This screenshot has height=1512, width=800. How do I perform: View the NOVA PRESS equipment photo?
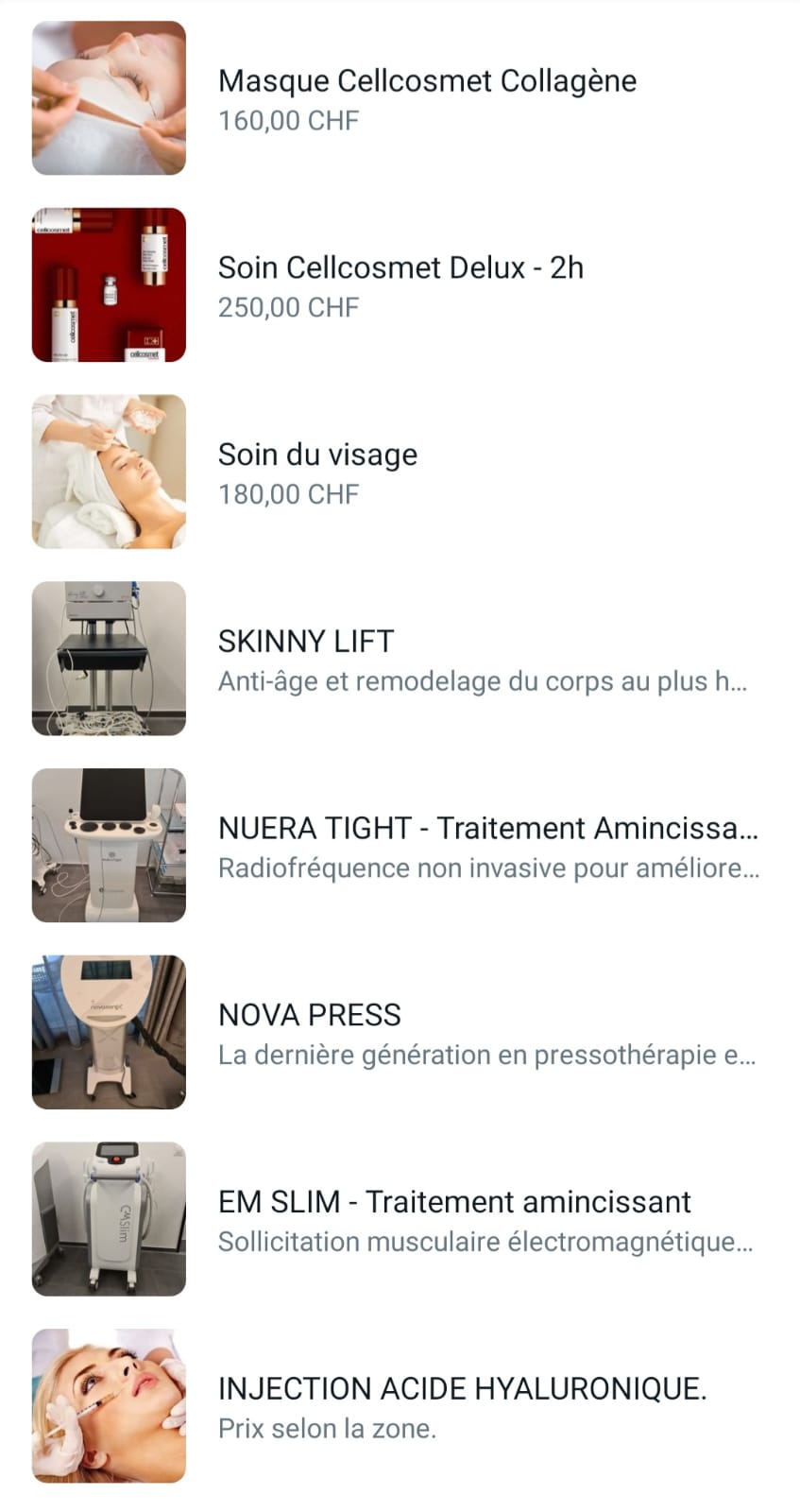(x=109, y=1031)
